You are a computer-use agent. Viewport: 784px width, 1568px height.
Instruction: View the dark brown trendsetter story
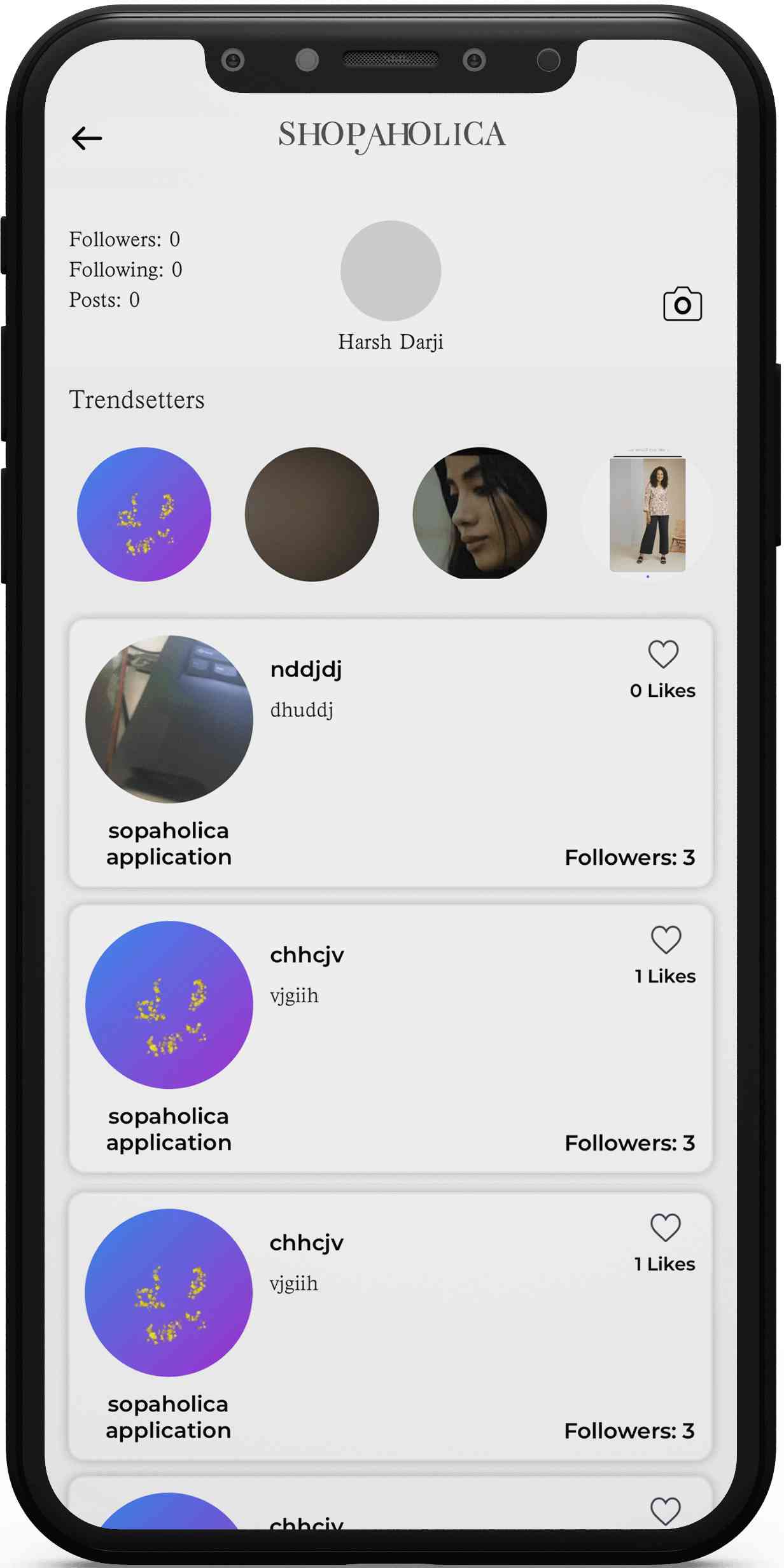[312, 514]
